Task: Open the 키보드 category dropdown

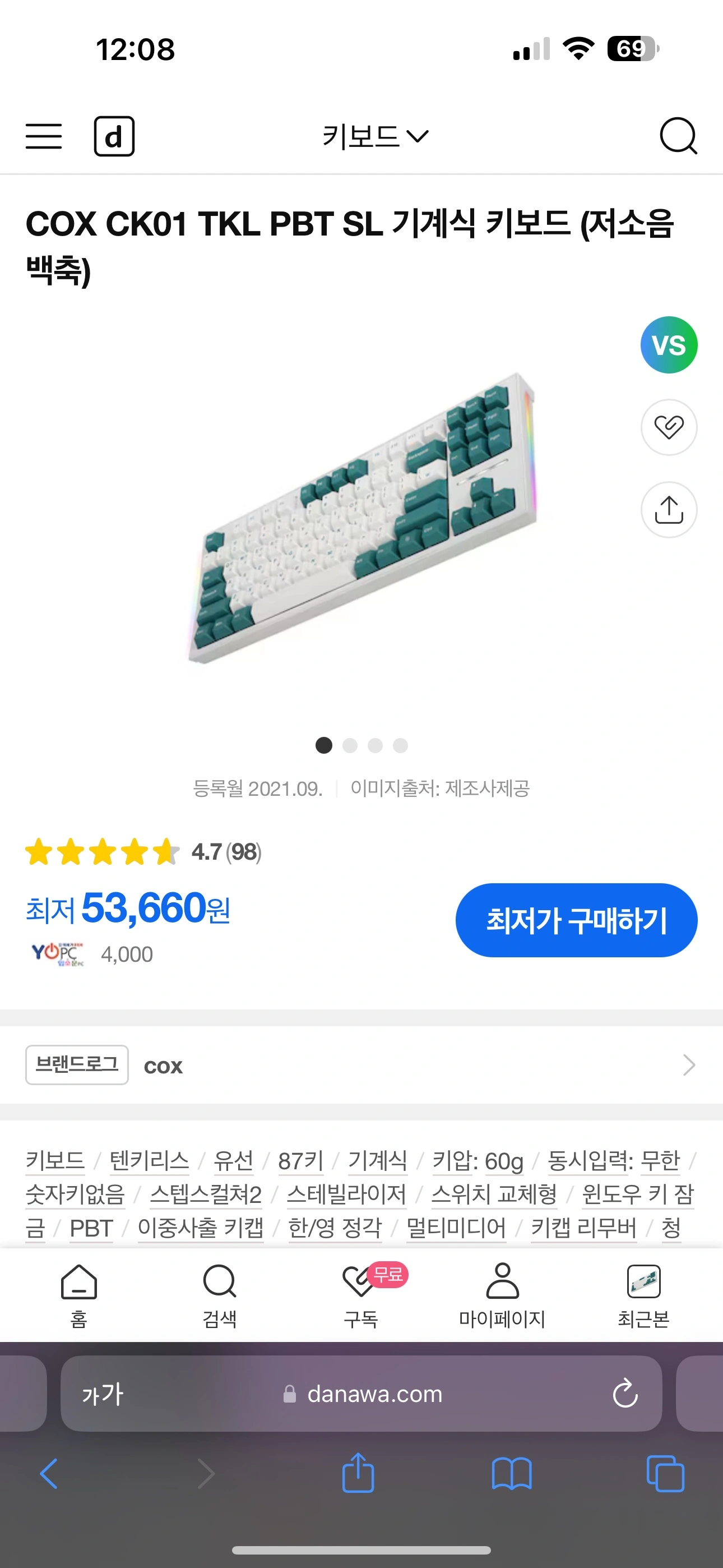Action: point(373,136)
